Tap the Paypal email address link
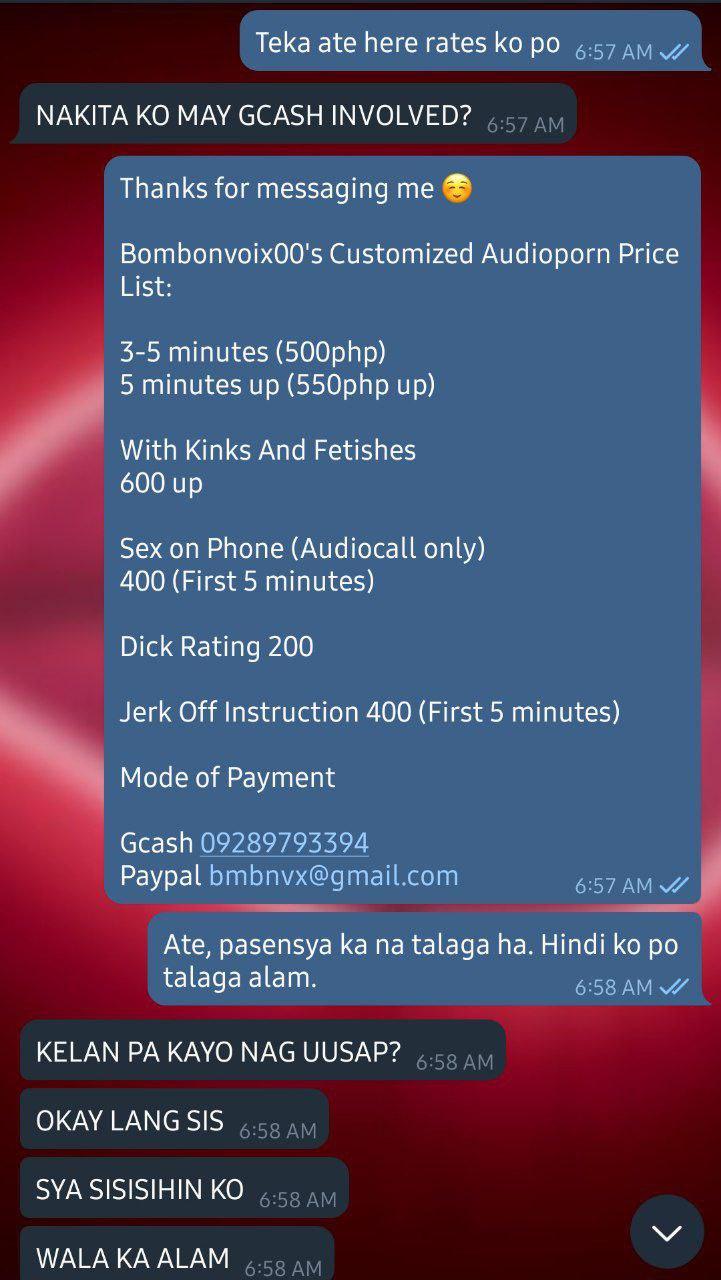The image size is (721, 1280). [333, 876]
